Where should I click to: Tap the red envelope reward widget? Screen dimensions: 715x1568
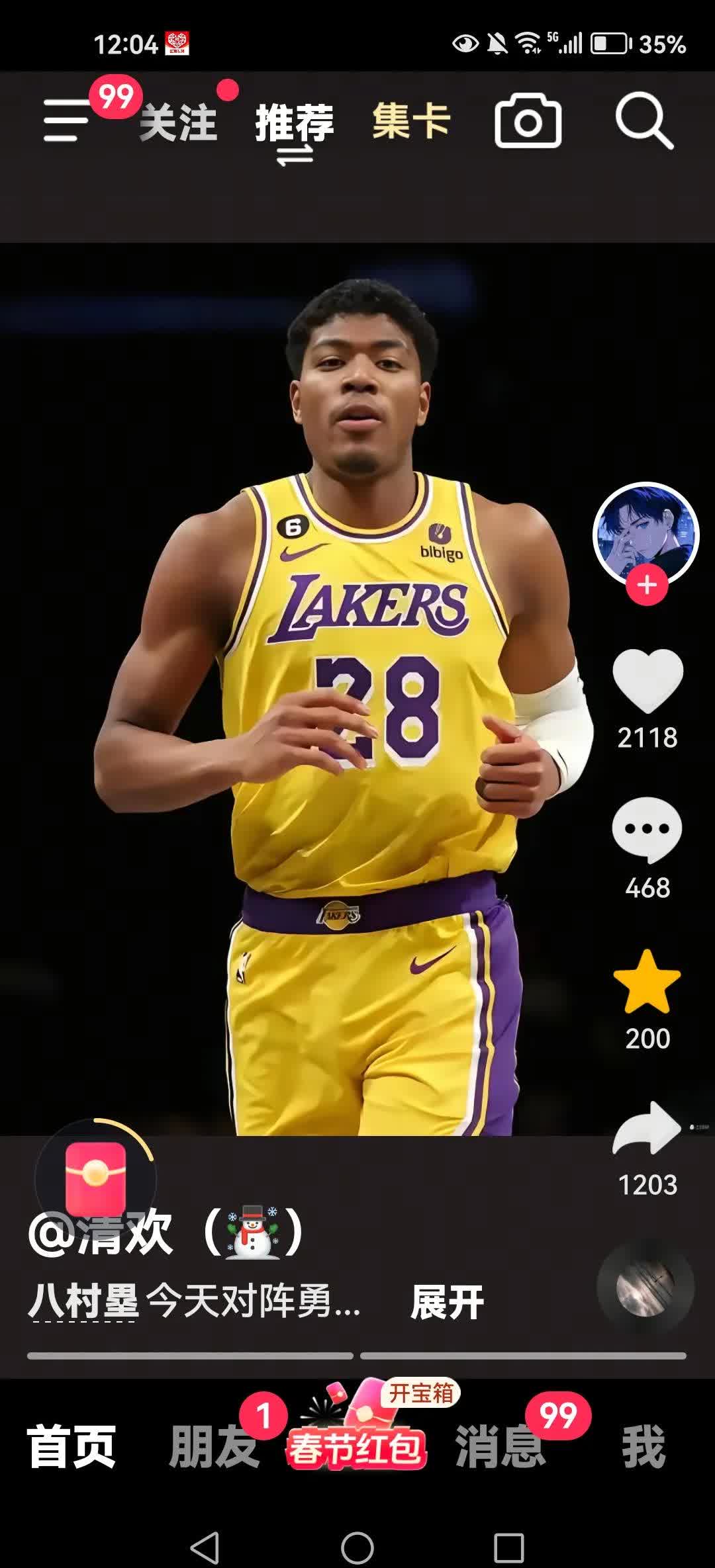click(x=95, y=1178)
